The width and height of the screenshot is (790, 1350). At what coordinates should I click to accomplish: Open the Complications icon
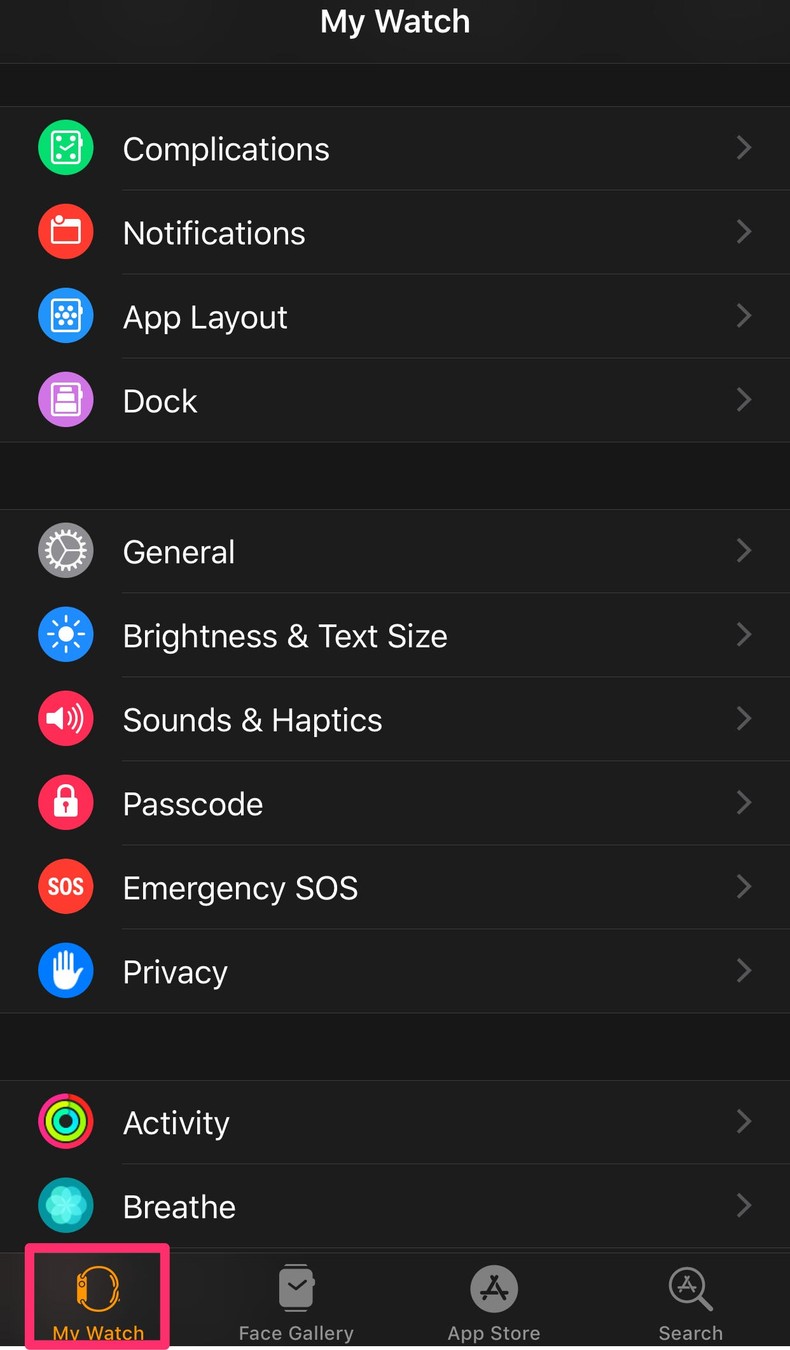(x=65, y=147)
